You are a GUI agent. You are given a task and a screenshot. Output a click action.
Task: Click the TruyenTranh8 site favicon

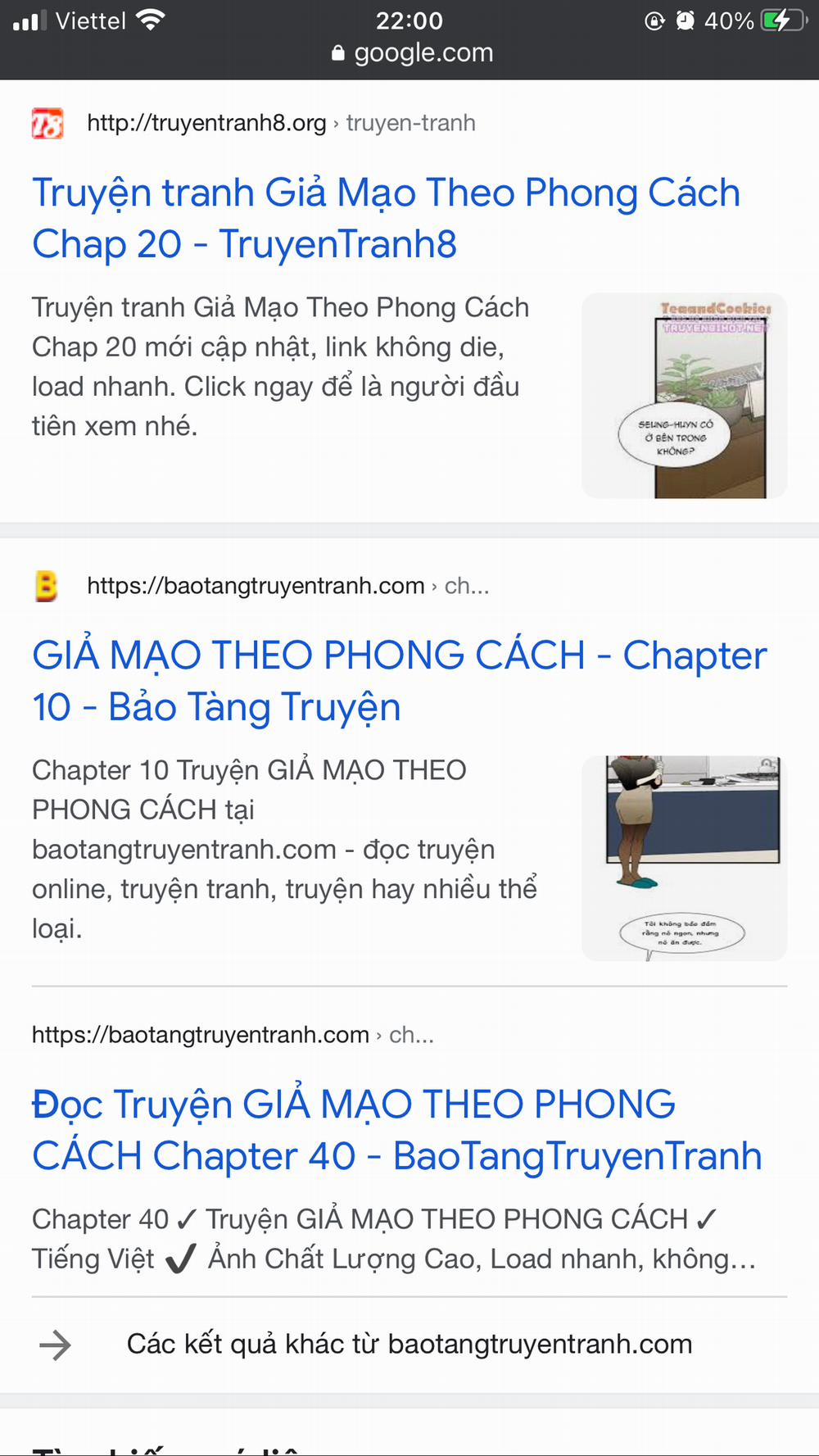47,123
